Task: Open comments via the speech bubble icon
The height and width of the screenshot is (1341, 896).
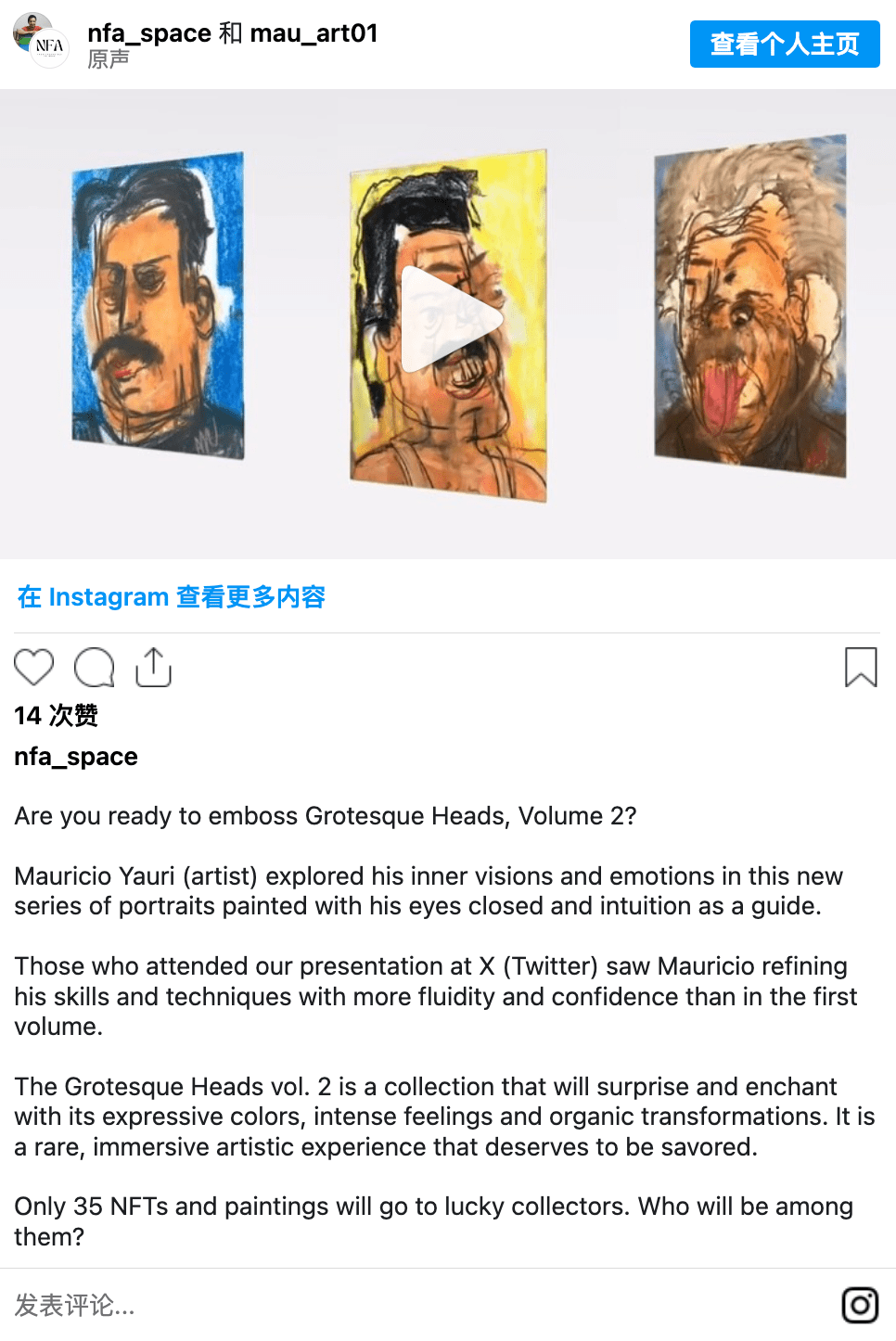Action: pos(94,667)
